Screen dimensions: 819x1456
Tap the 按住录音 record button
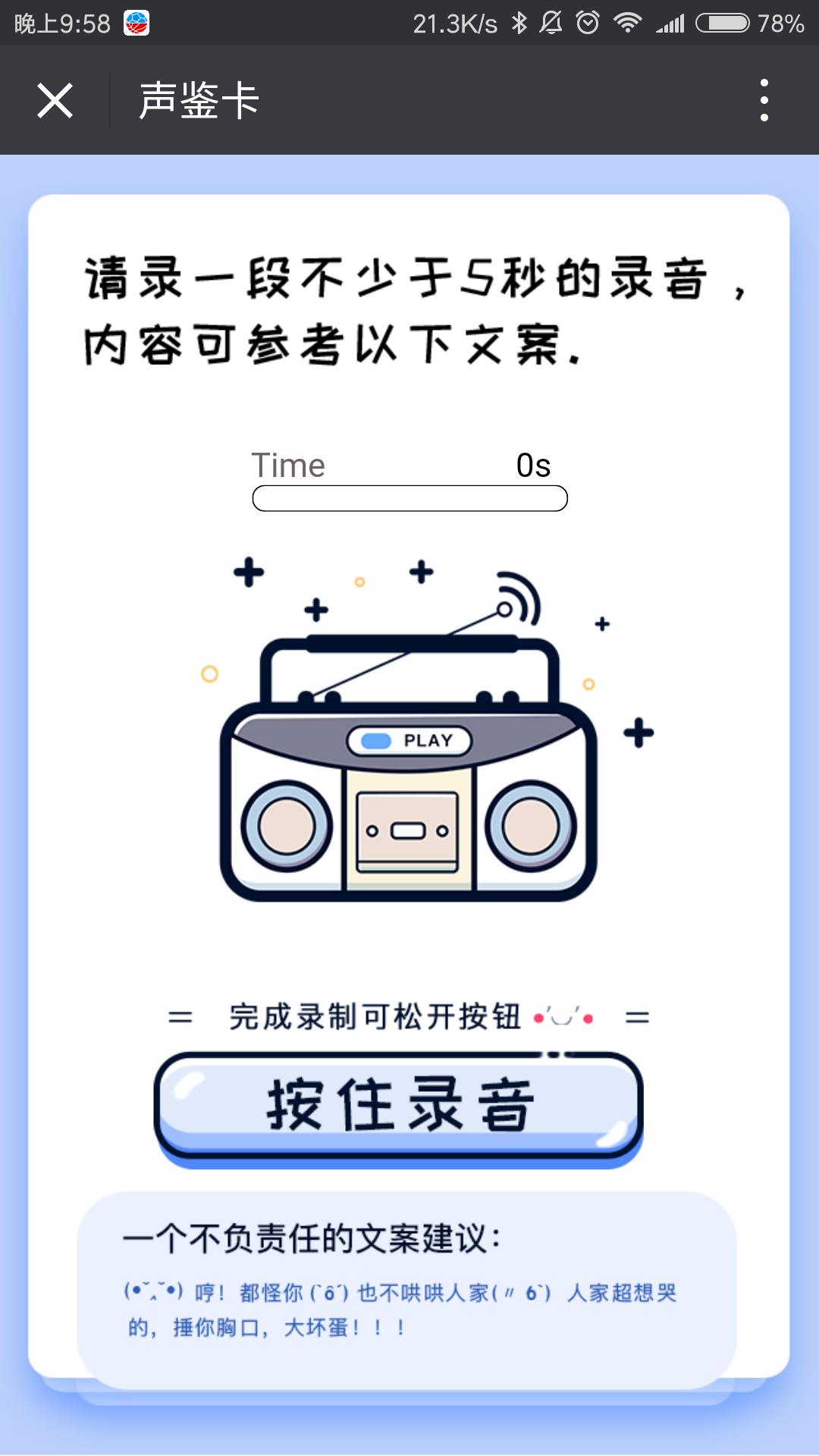399,1106
